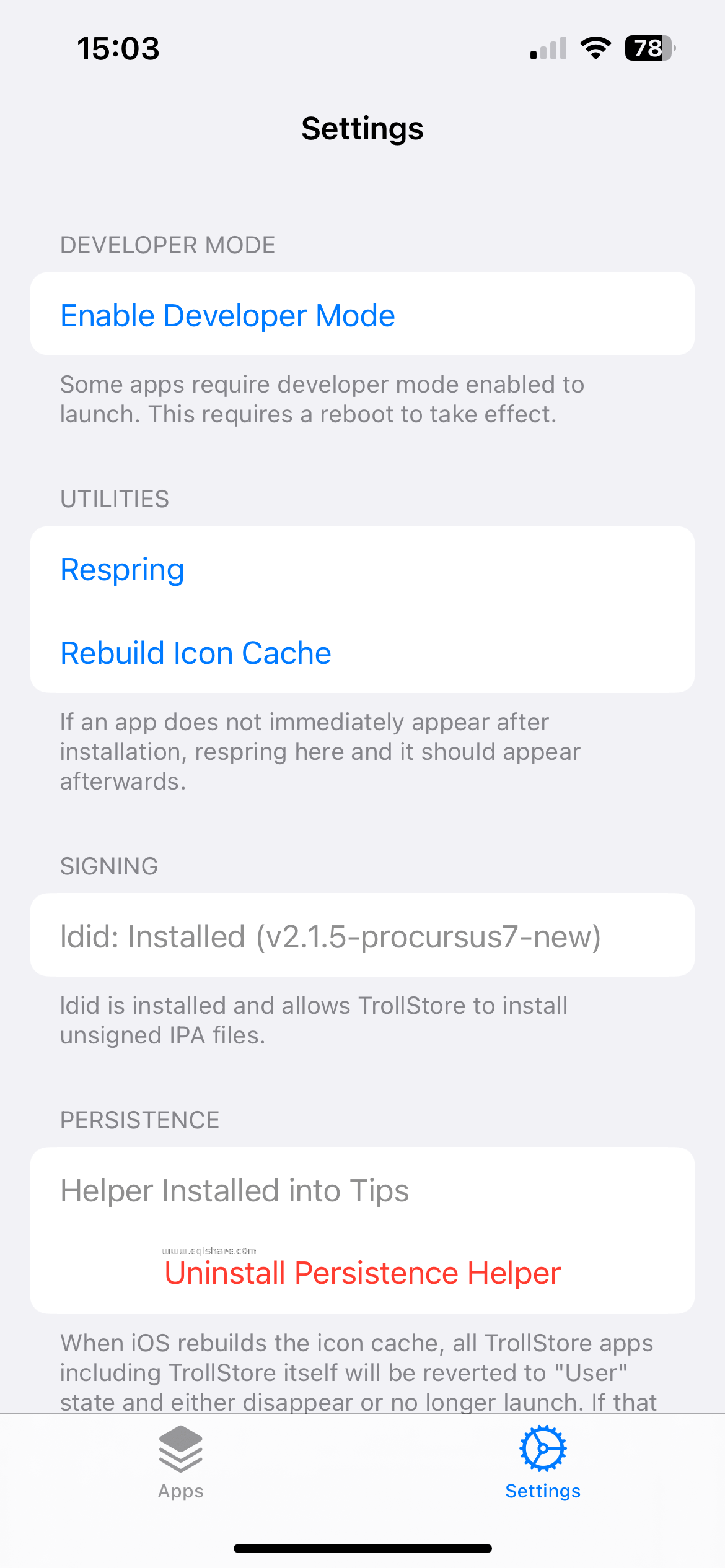Open the Settings tab
This screenshot has height=1568, width=725.
(x=543, y=1463)
